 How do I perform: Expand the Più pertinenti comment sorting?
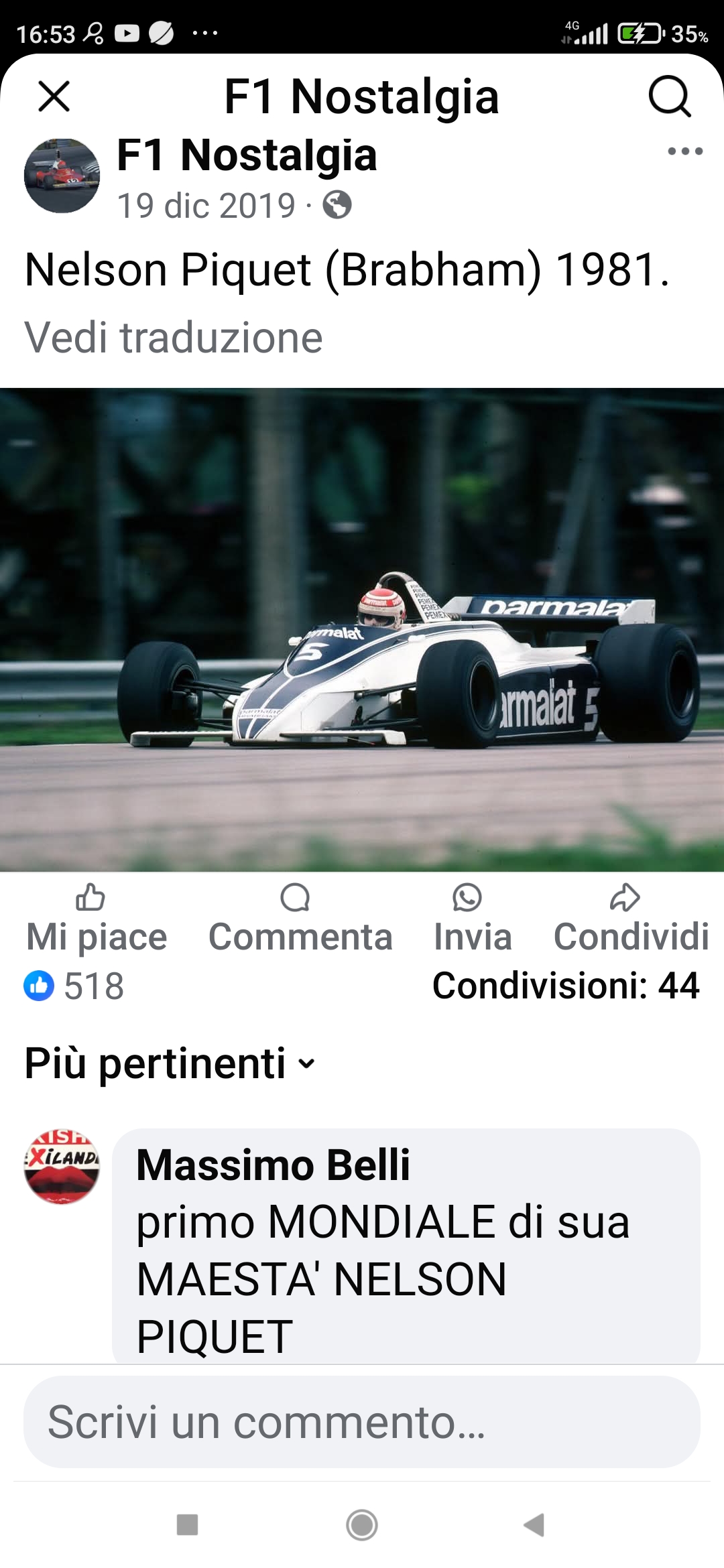170,1063
